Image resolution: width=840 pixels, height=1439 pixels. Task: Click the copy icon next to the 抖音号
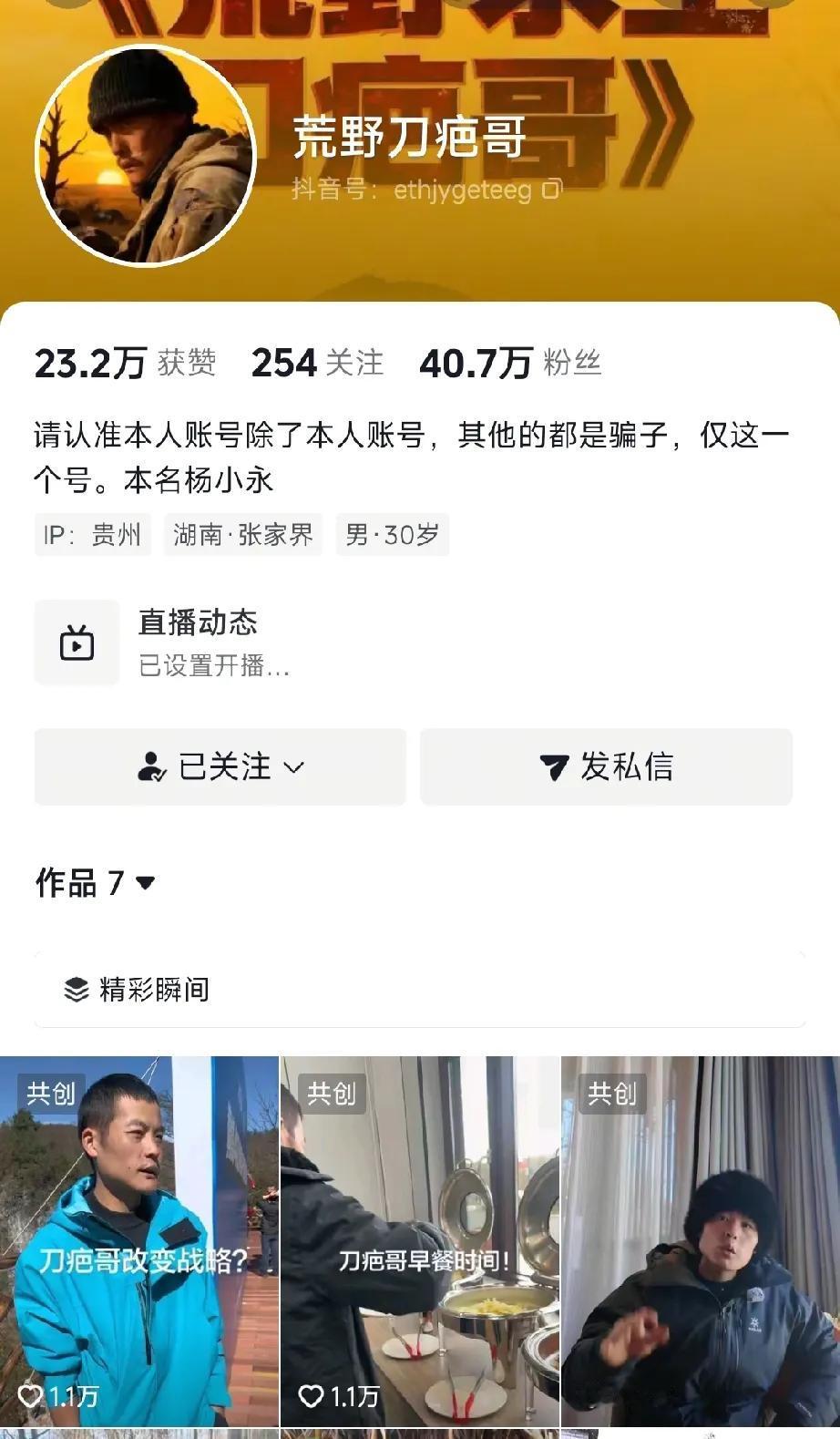pyautogui.click(x=551, y=192)
